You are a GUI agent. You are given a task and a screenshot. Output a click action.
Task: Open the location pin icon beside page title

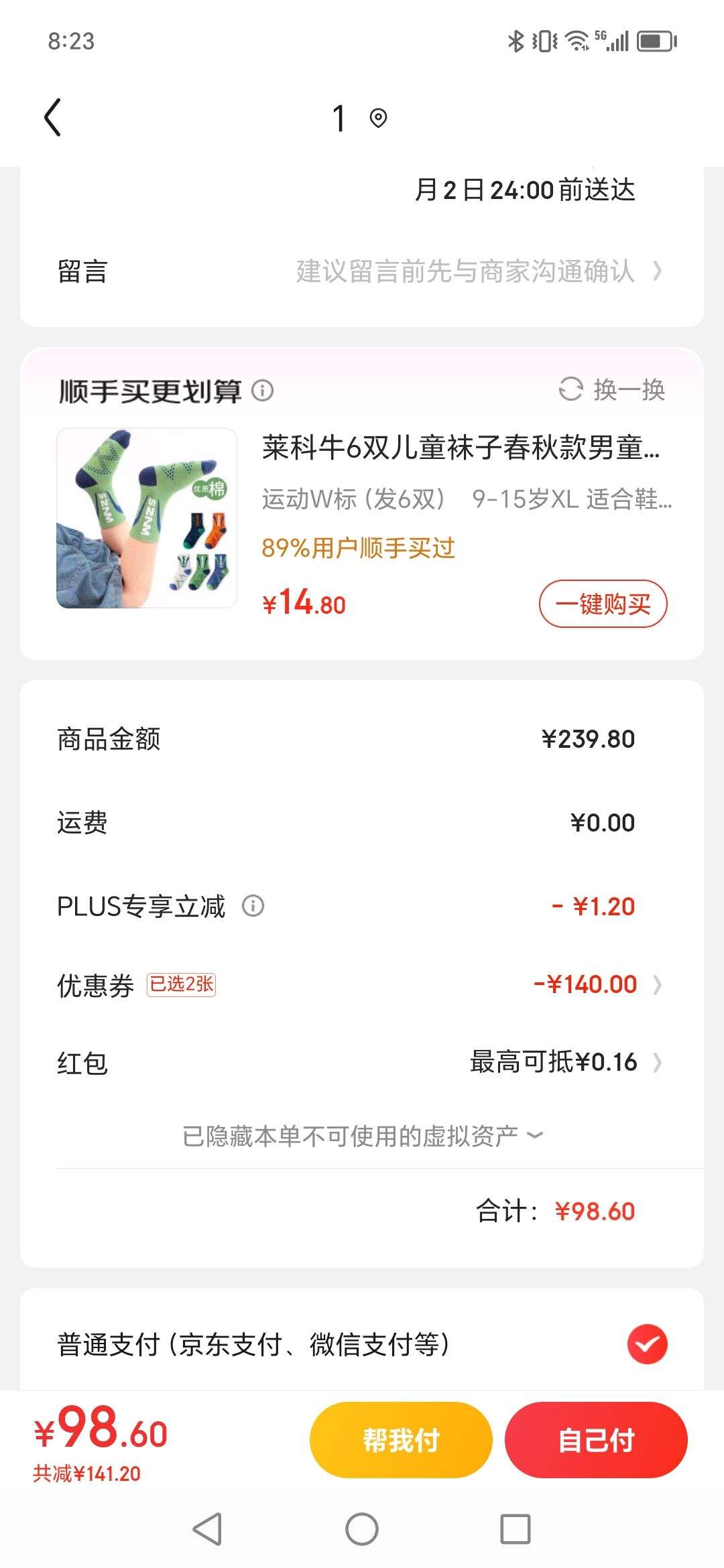[379, 117]
